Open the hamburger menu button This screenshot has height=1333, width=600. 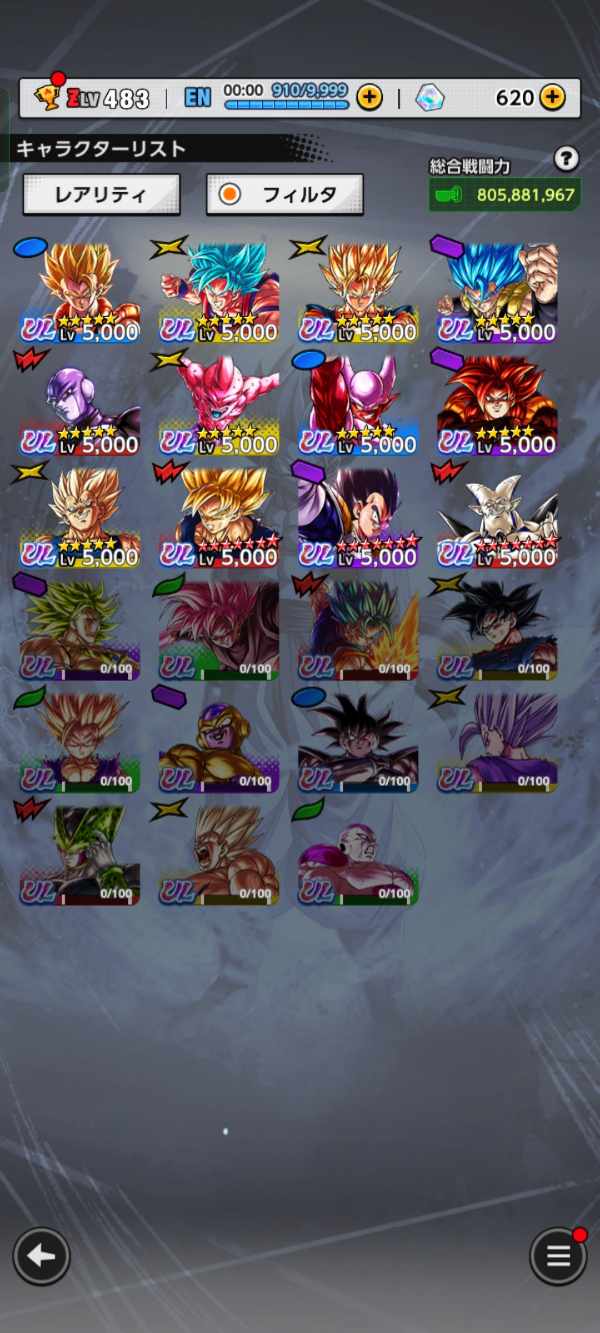(557, 1256)
